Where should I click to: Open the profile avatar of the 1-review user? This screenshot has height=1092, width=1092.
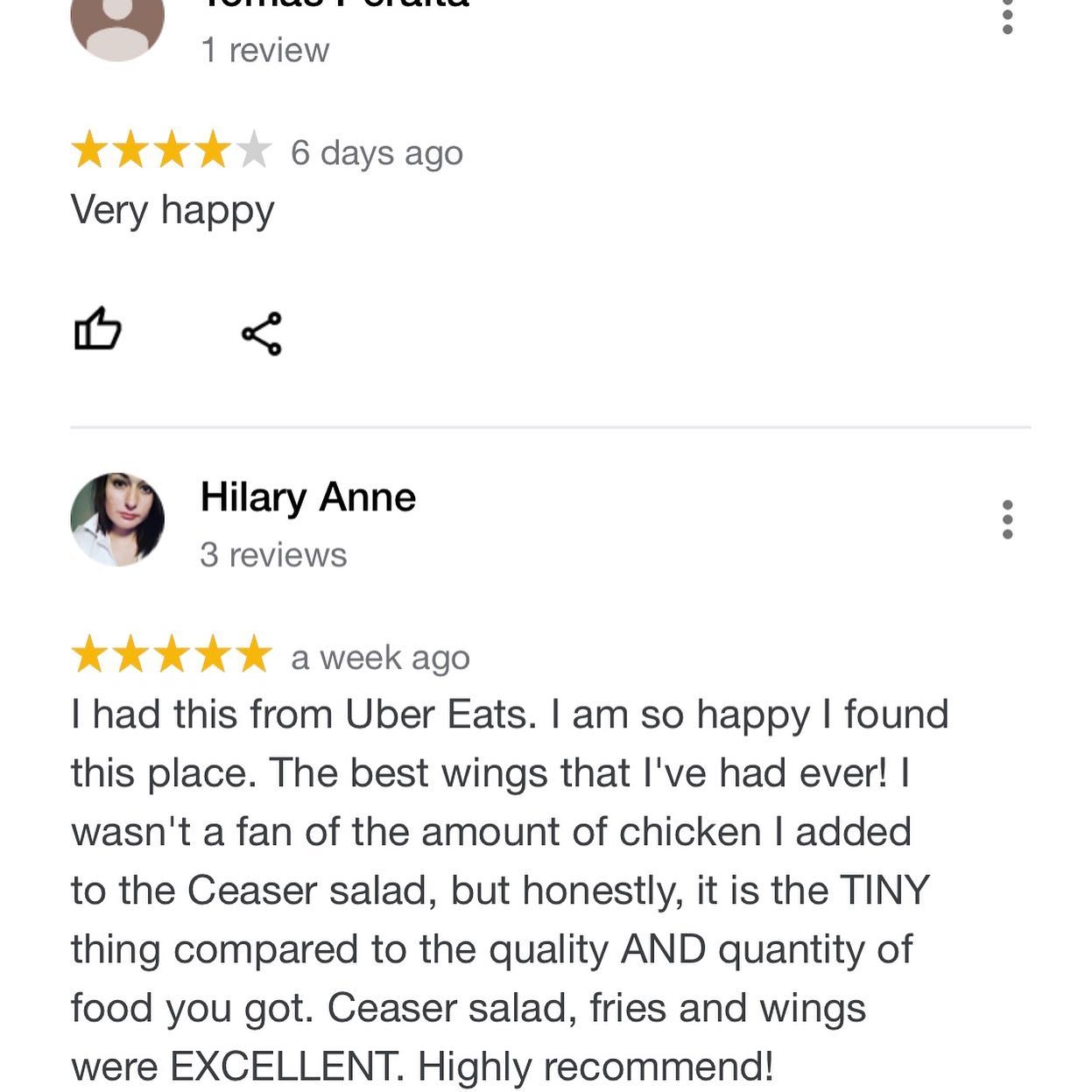click(x=117, y=25)
